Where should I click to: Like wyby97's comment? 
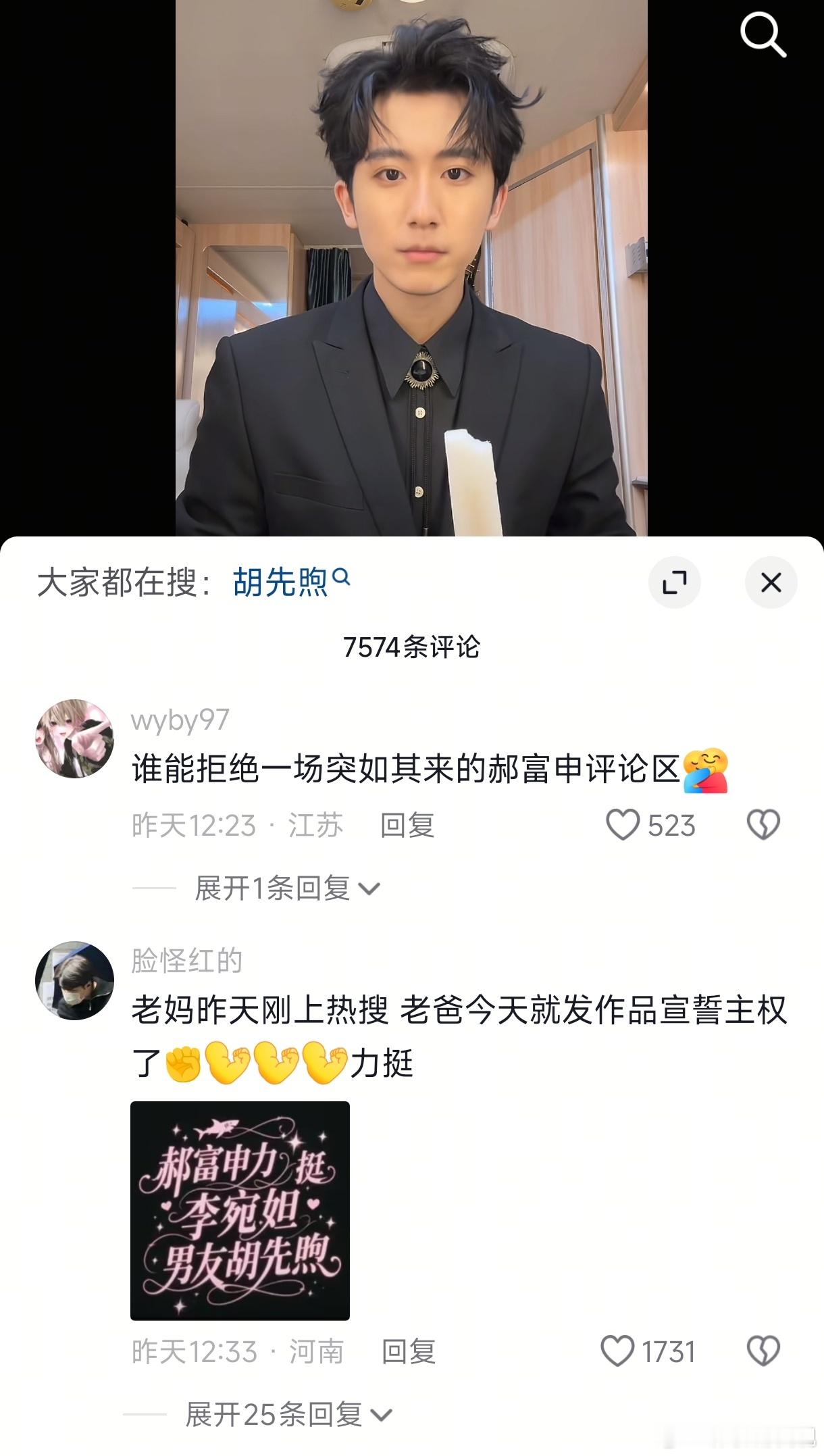pos(623,825)
